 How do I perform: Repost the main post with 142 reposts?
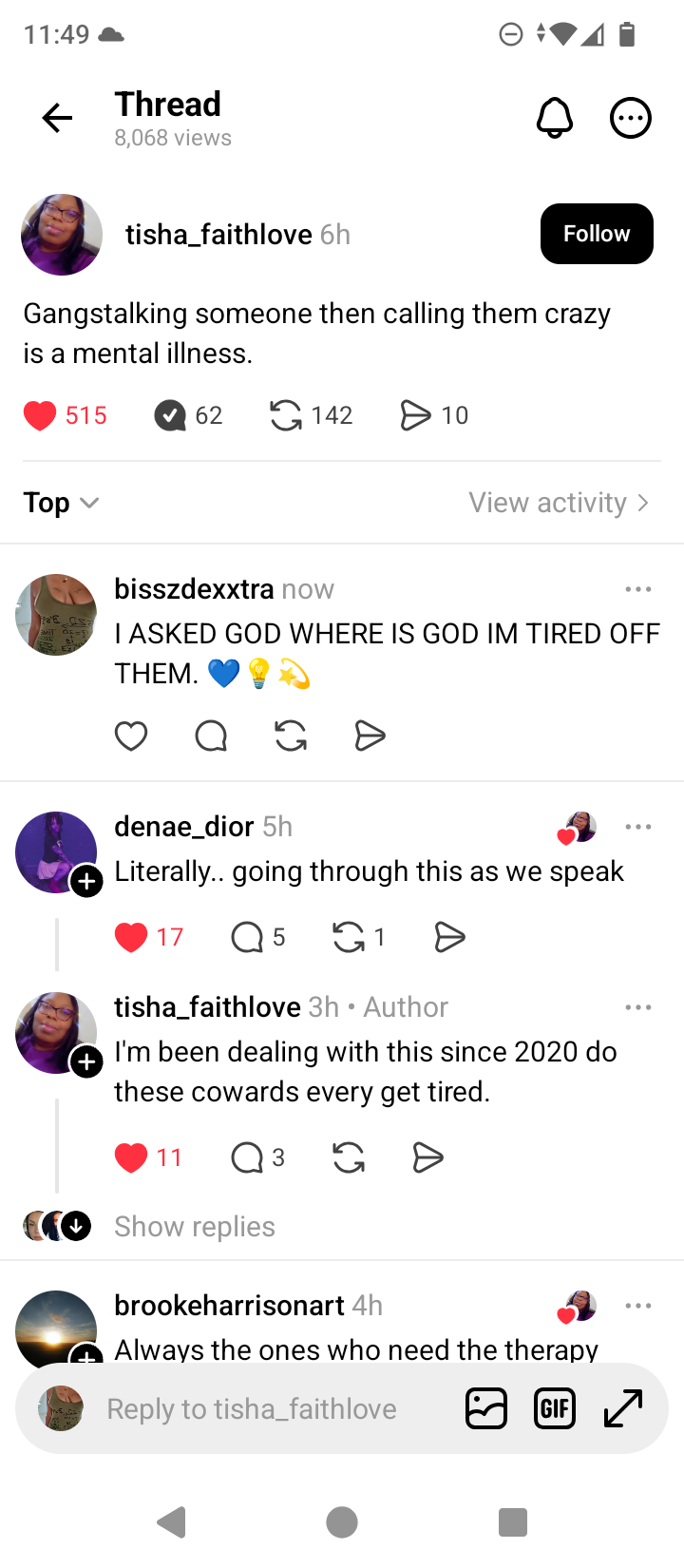coord(285,415)
